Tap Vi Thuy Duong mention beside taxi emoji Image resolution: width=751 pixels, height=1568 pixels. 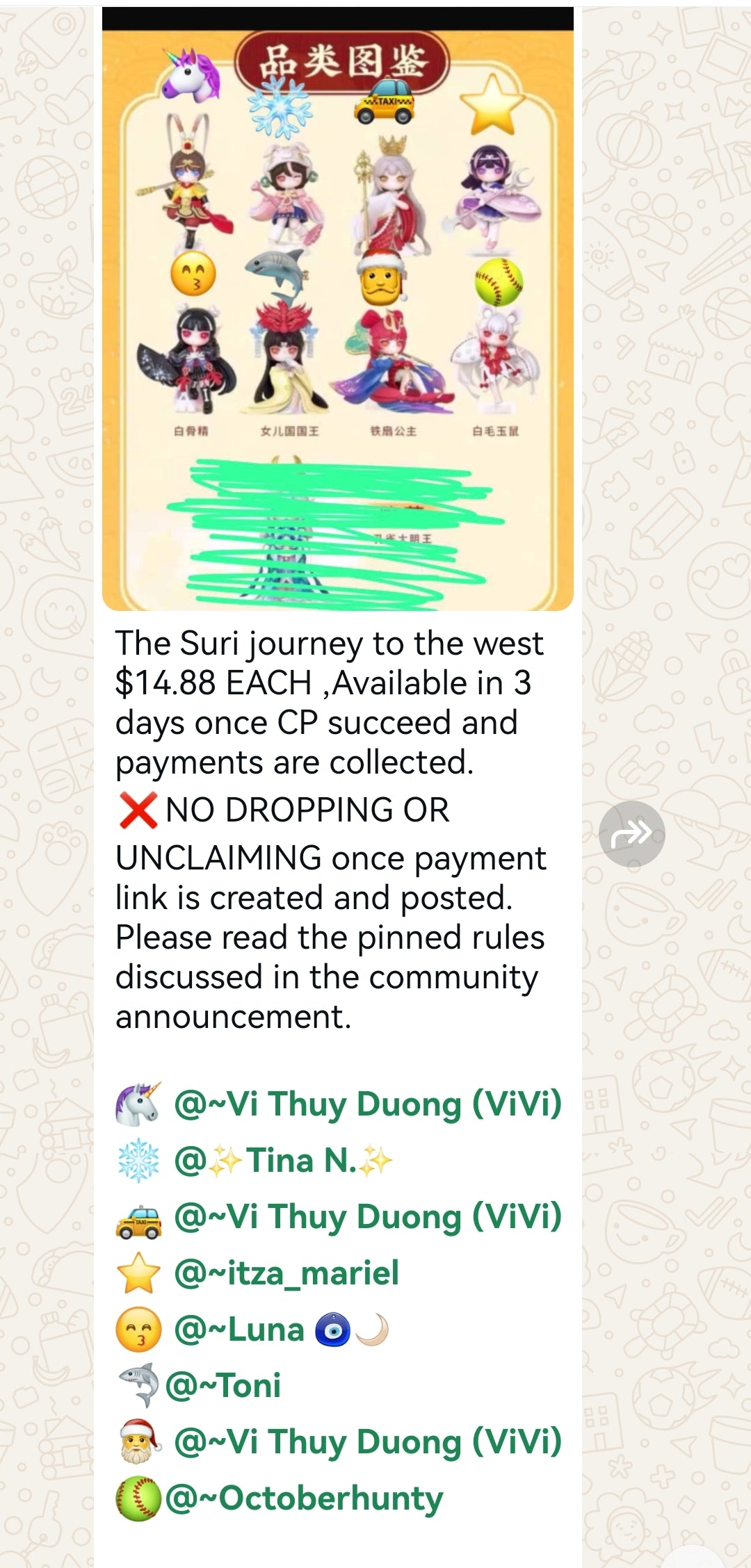[367, 1216]
